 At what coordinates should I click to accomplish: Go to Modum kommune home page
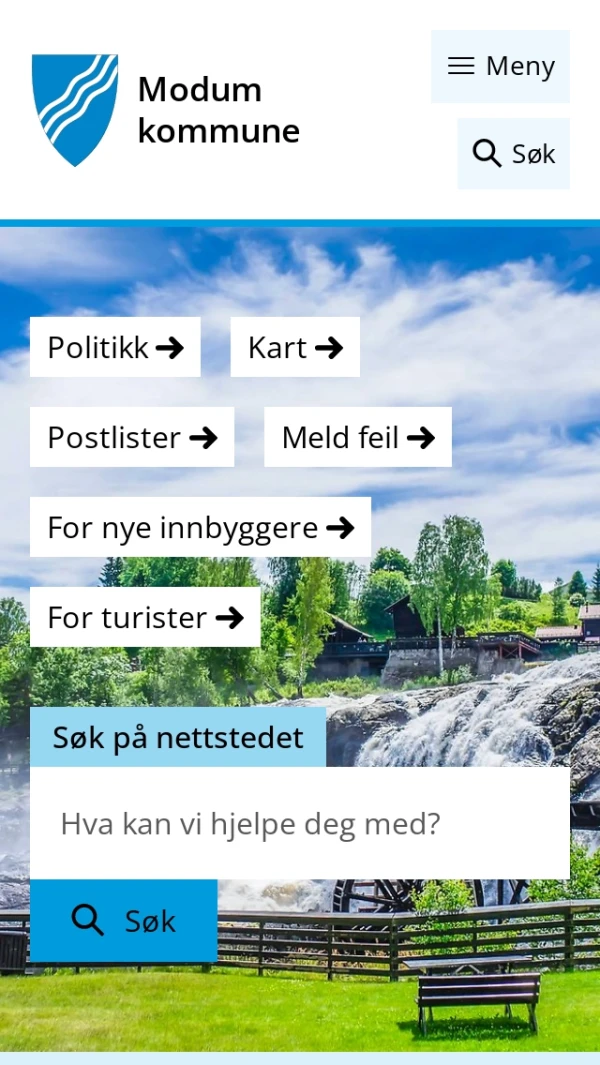[166, 110]
